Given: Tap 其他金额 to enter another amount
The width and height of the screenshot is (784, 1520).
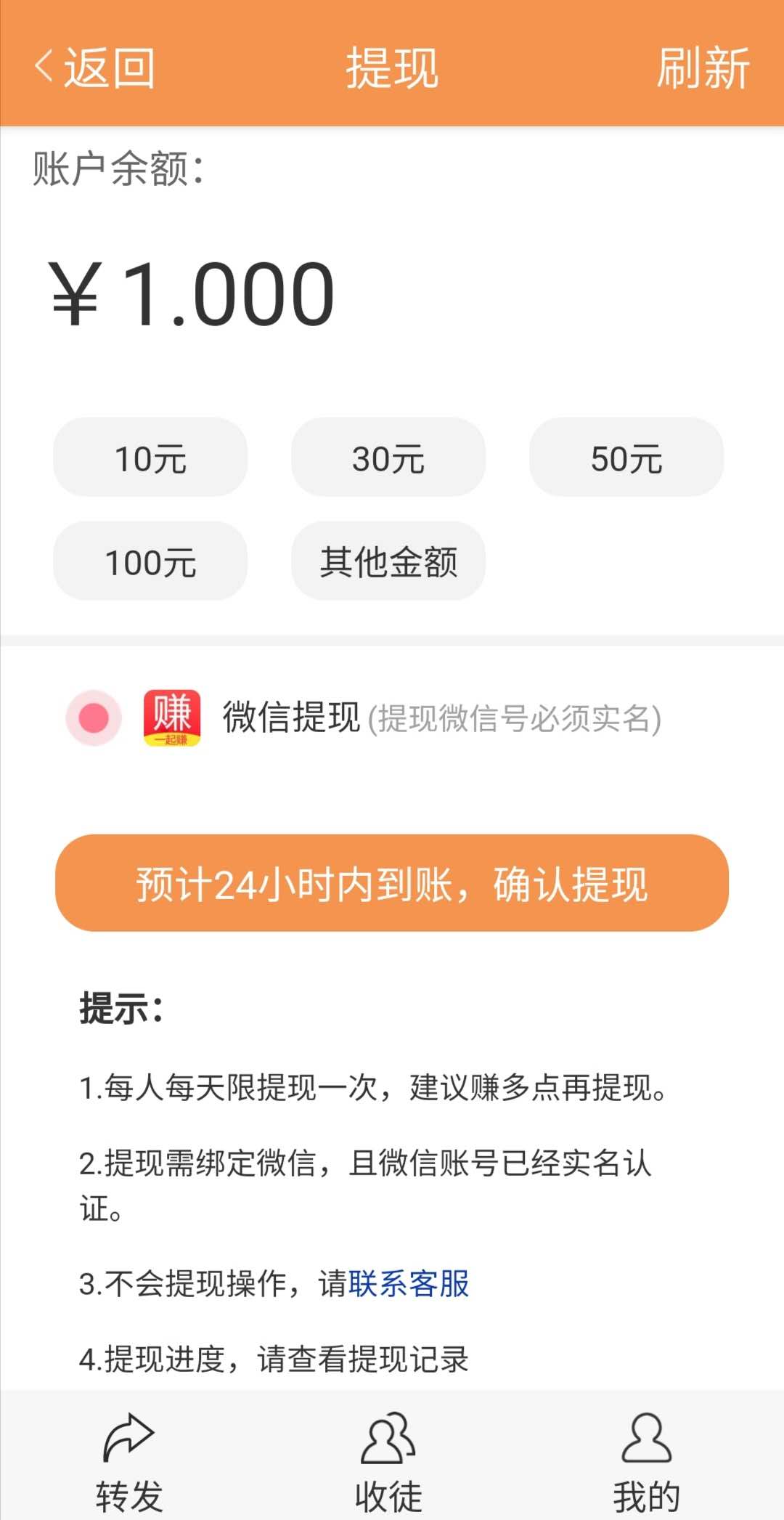Looking at the screenshot, I should tap(388, 561).
